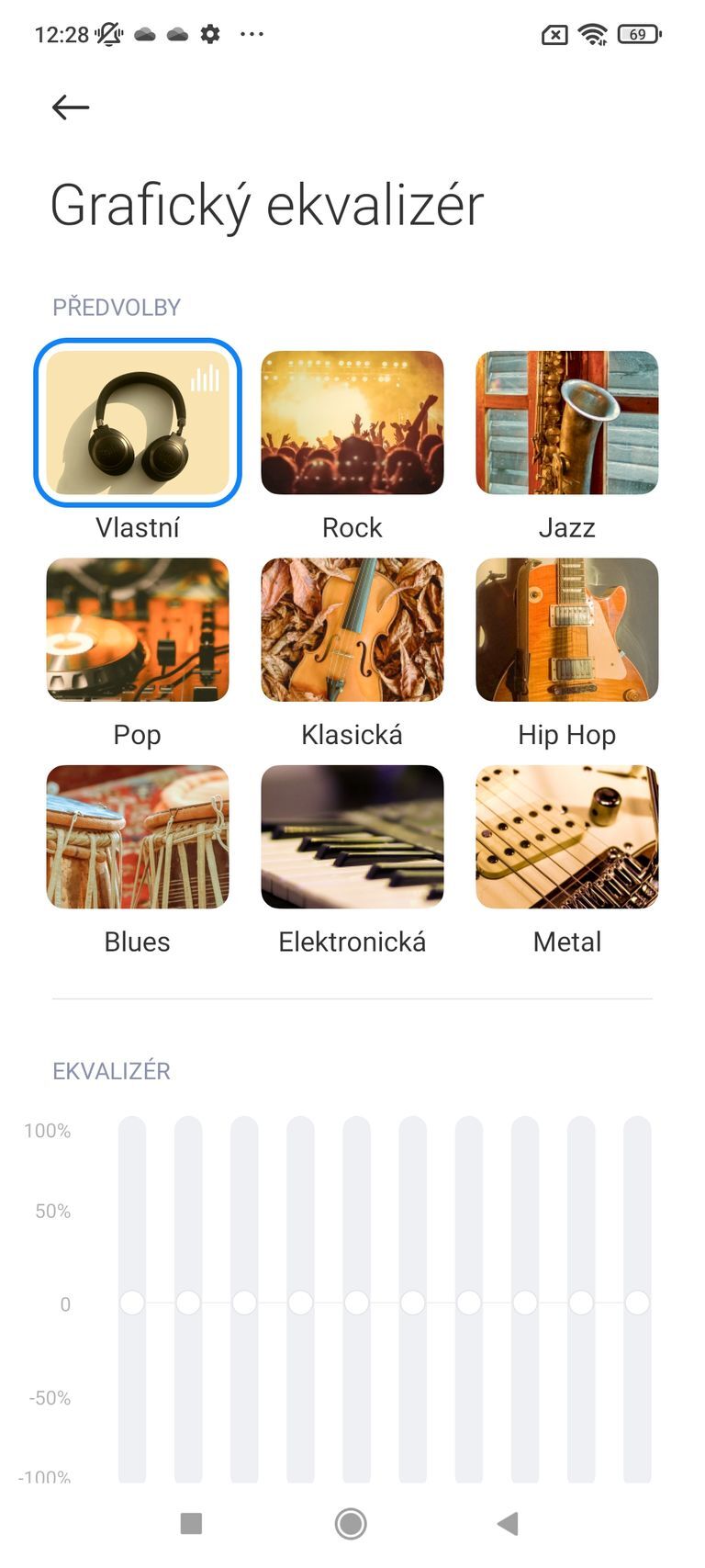The height and width of the screenshot is (1568, 705).
Task: Tap the first equalizer band slider
Action: pyautogui.click(x=132, y=1303)
